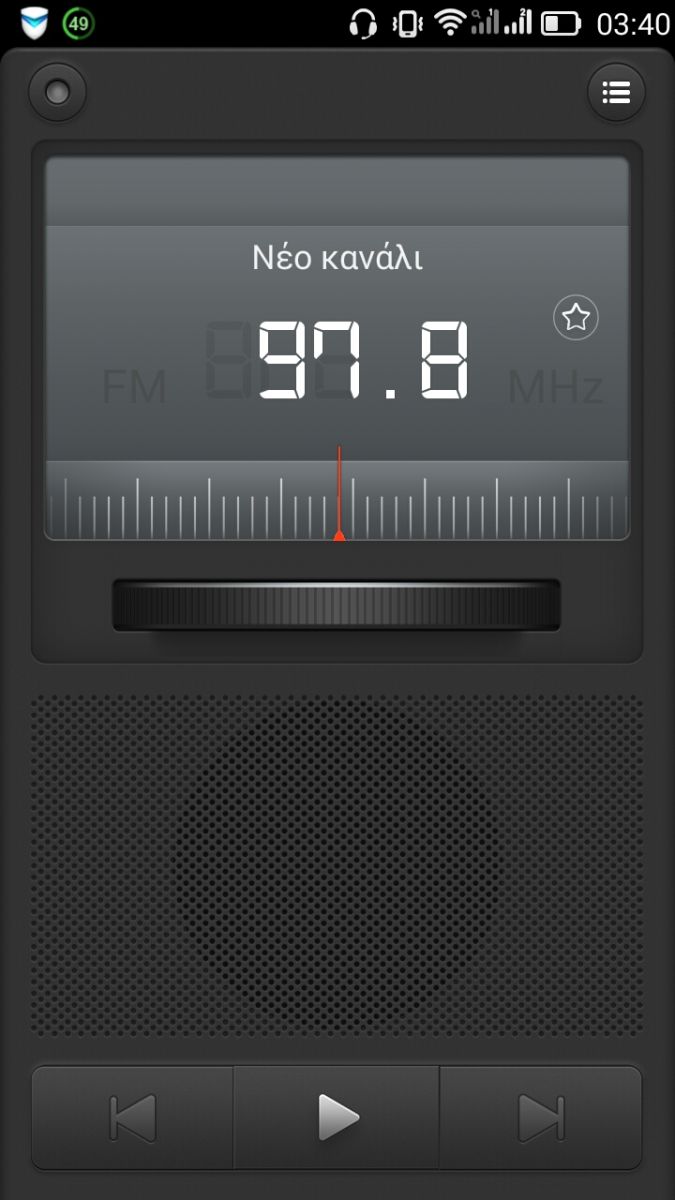The width and height of the screenshot is (675, 1200).
Task: Skip to the previous station
Action: tap(133, 1117)
